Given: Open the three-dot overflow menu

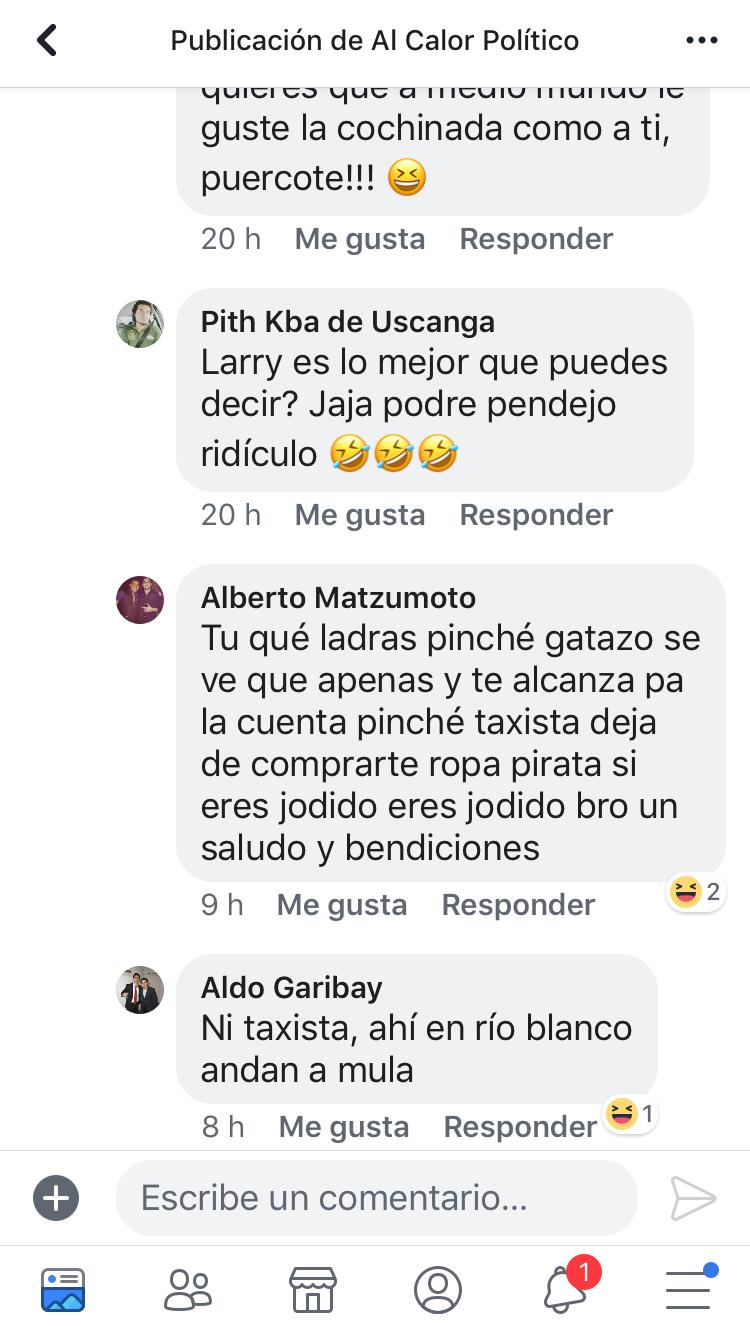Looking at the screenshot, I should [701, 41].
